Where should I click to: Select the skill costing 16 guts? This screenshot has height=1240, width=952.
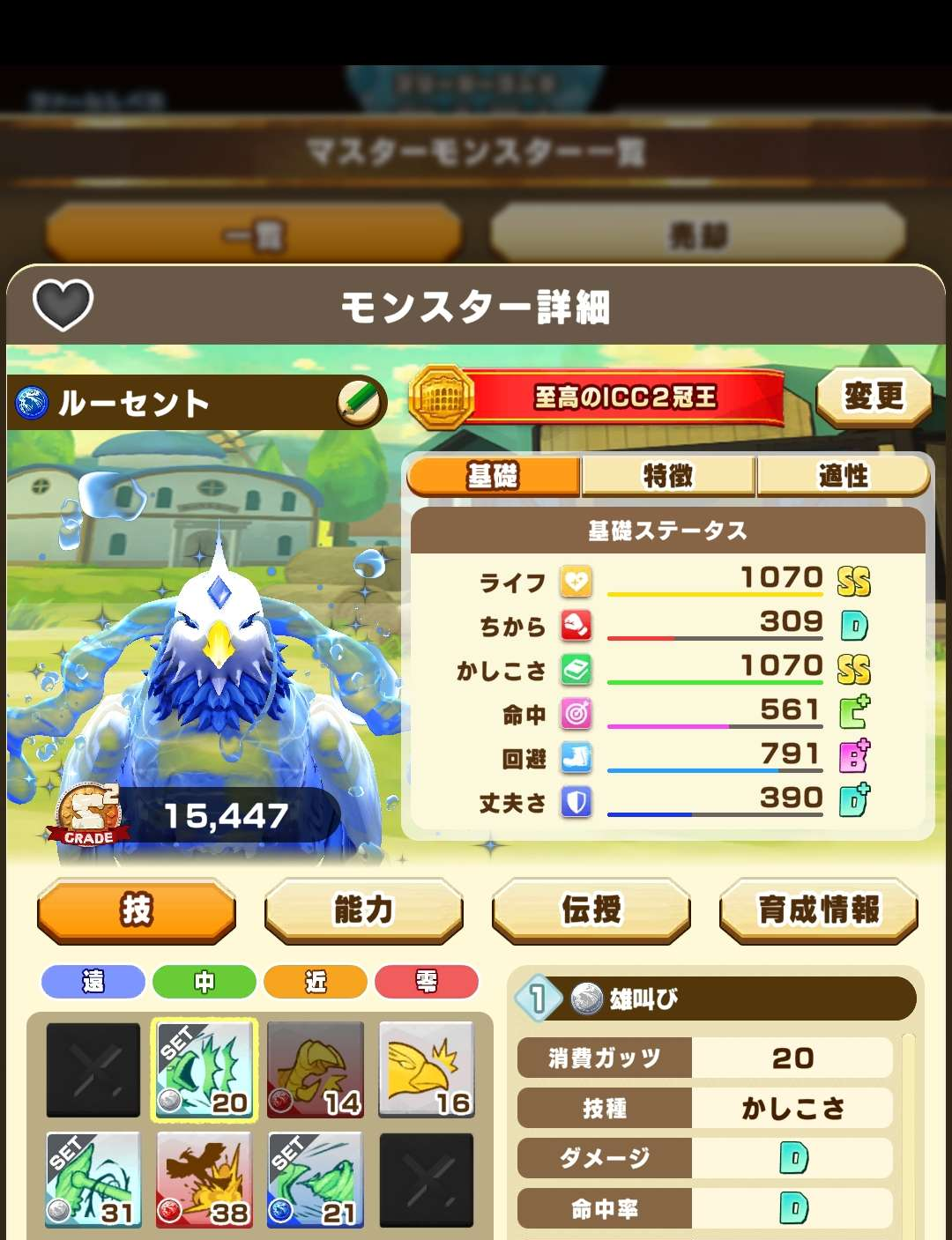click(427, 1070)
